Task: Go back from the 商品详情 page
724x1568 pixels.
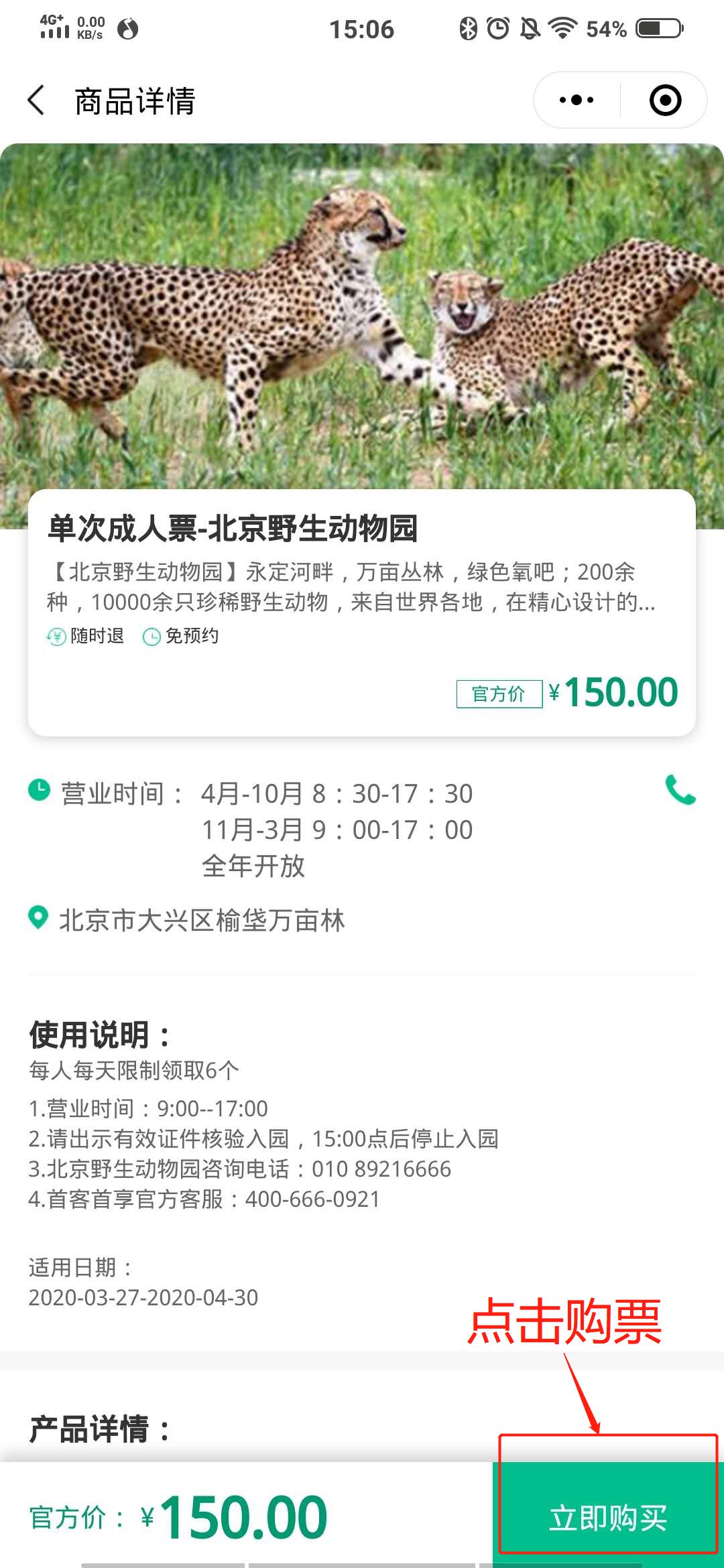Action: pos(37,101)
